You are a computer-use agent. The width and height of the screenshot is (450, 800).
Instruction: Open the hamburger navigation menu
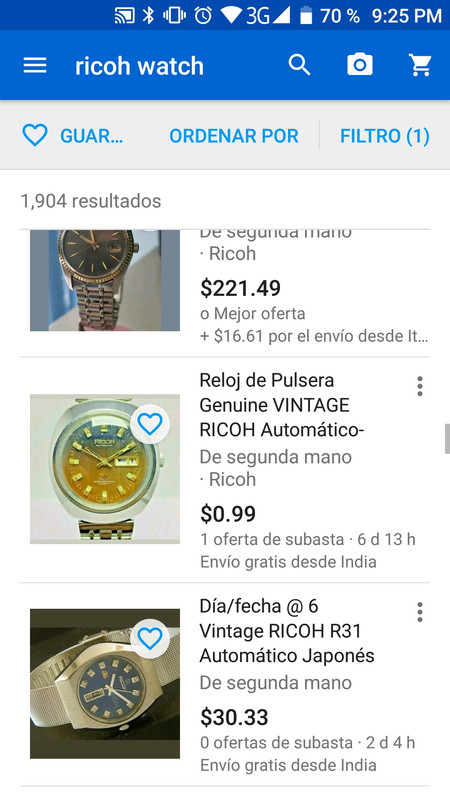(x=35, y=65)
